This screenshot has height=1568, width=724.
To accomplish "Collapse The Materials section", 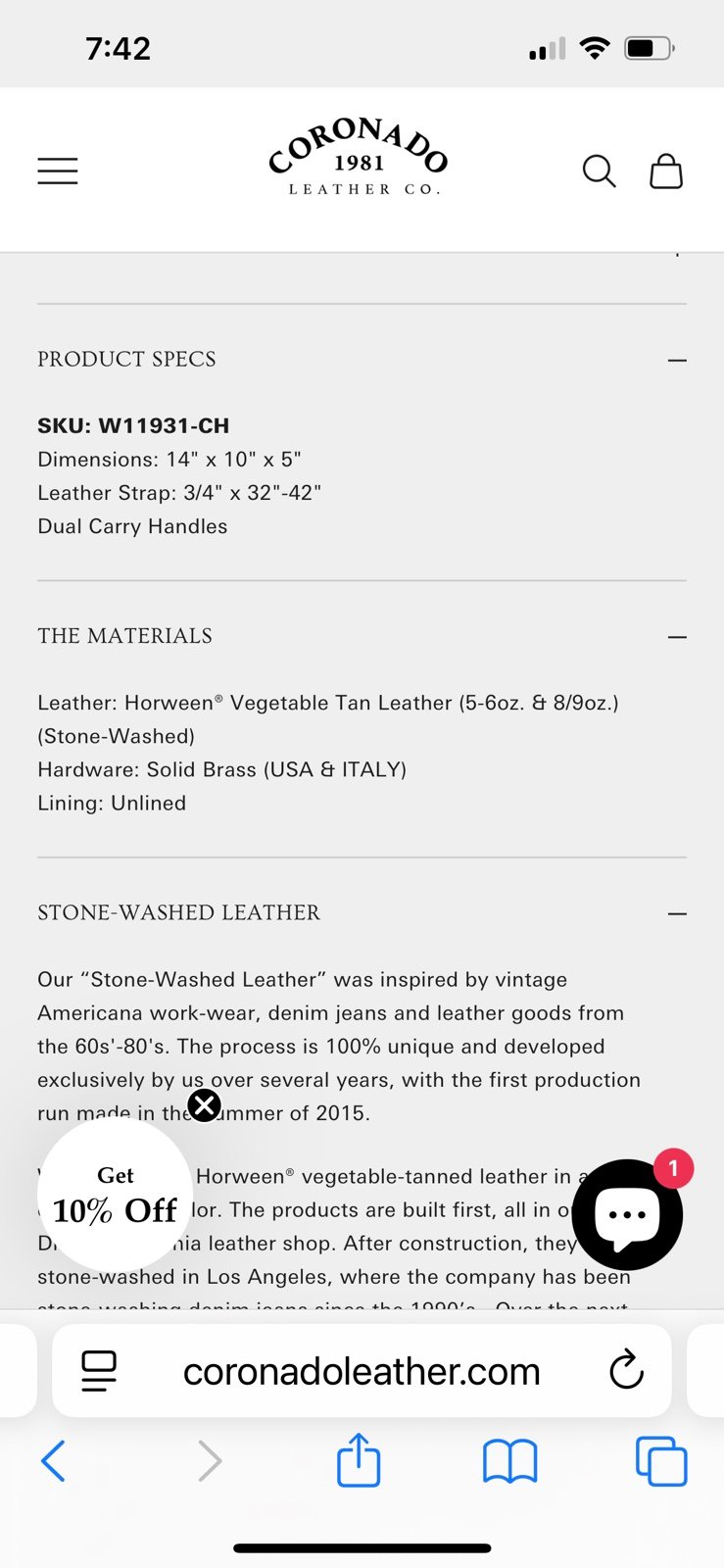I will pos(677,637).
